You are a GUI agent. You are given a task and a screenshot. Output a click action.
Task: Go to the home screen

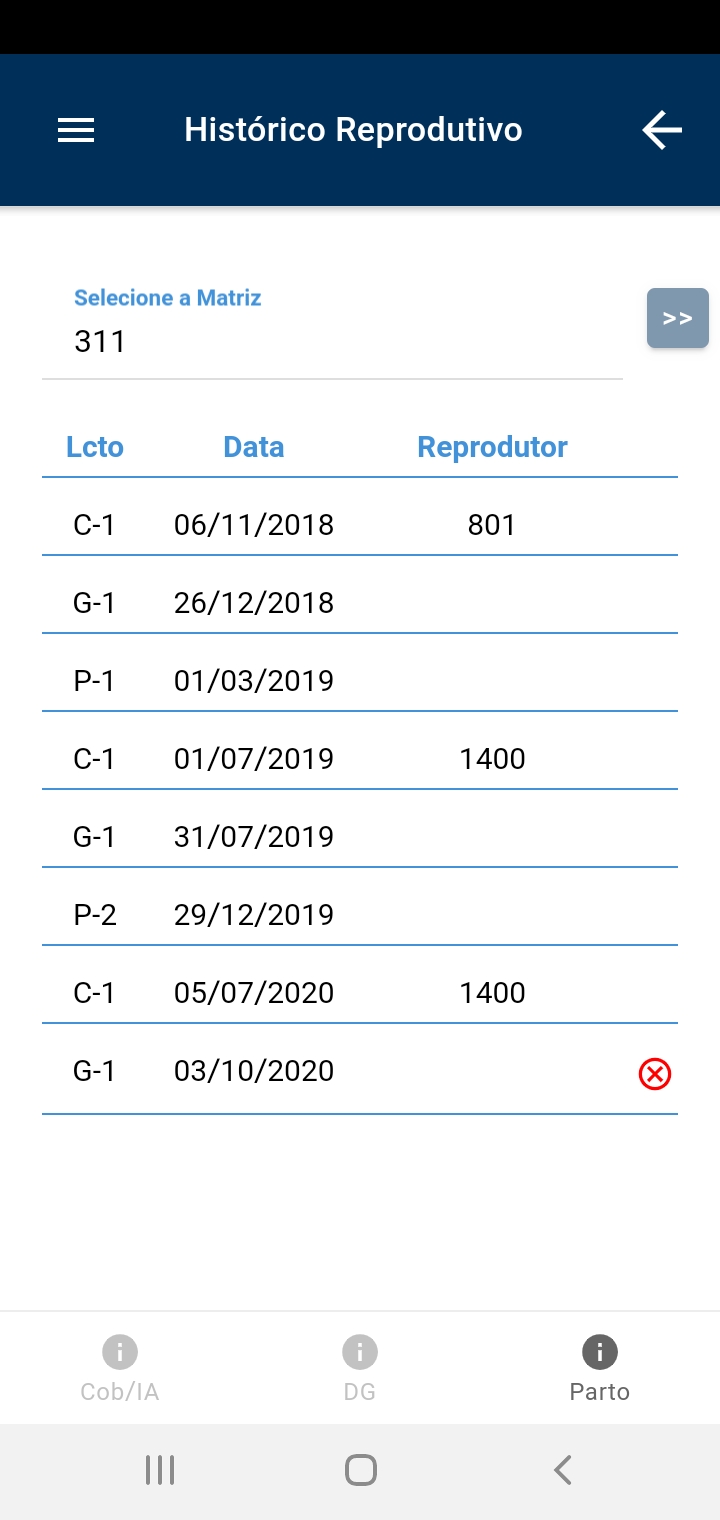(x=360, y=1470)
